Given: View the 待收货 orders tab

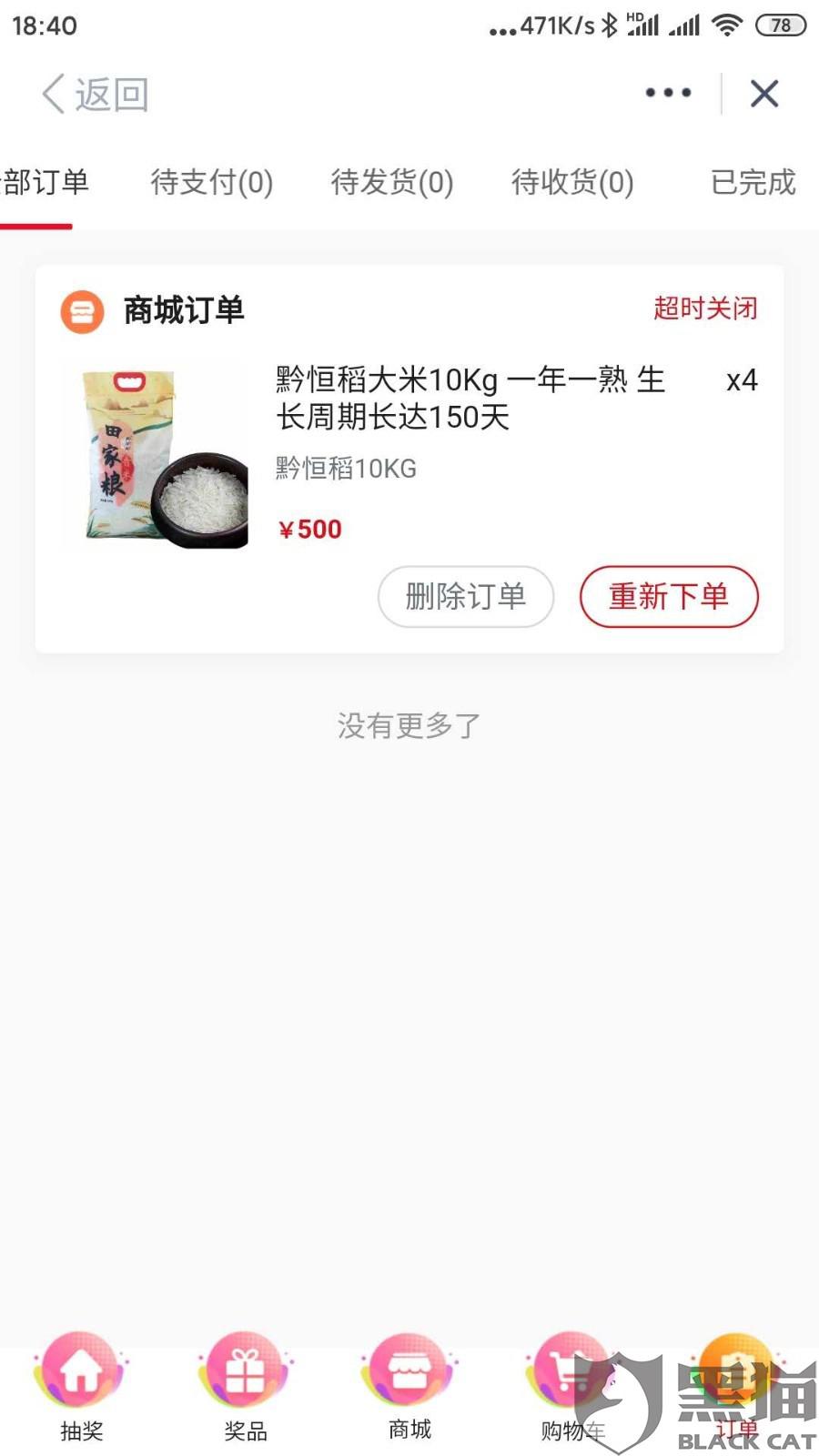Looking at the screenshot, I should (x=571, y=182).
